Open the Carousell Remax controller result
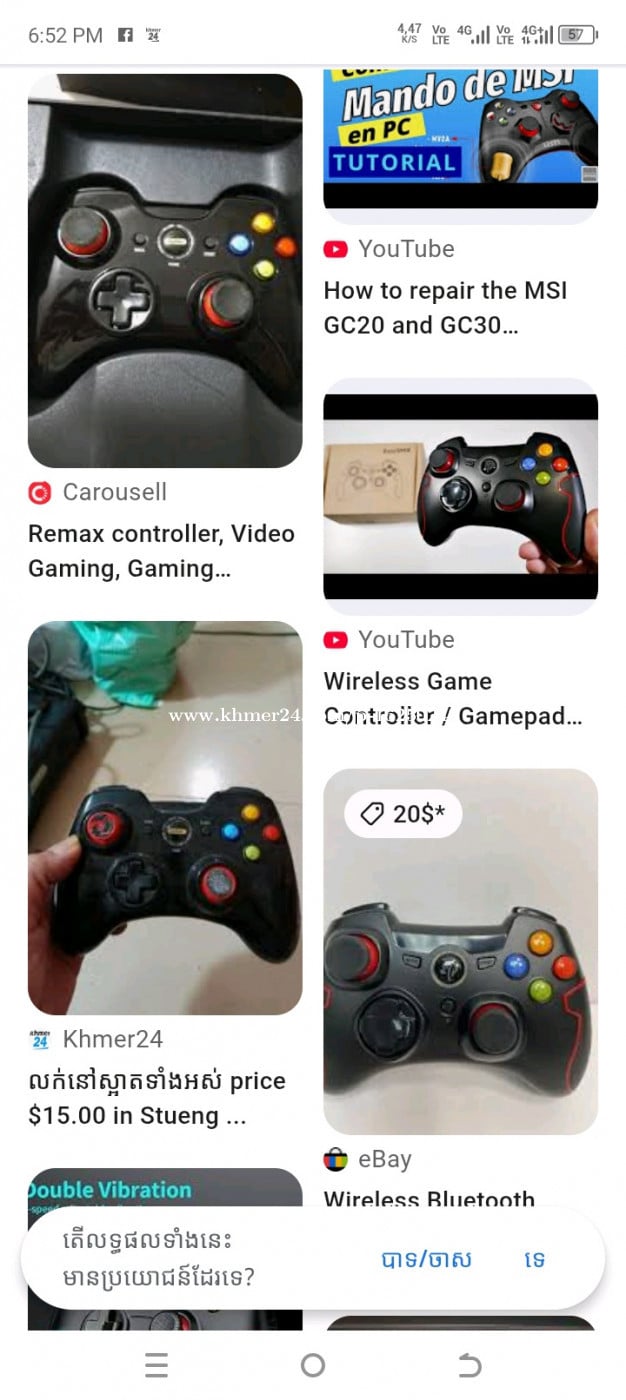The height and width of the screenshot is (1400, 626). coord(165,271)
